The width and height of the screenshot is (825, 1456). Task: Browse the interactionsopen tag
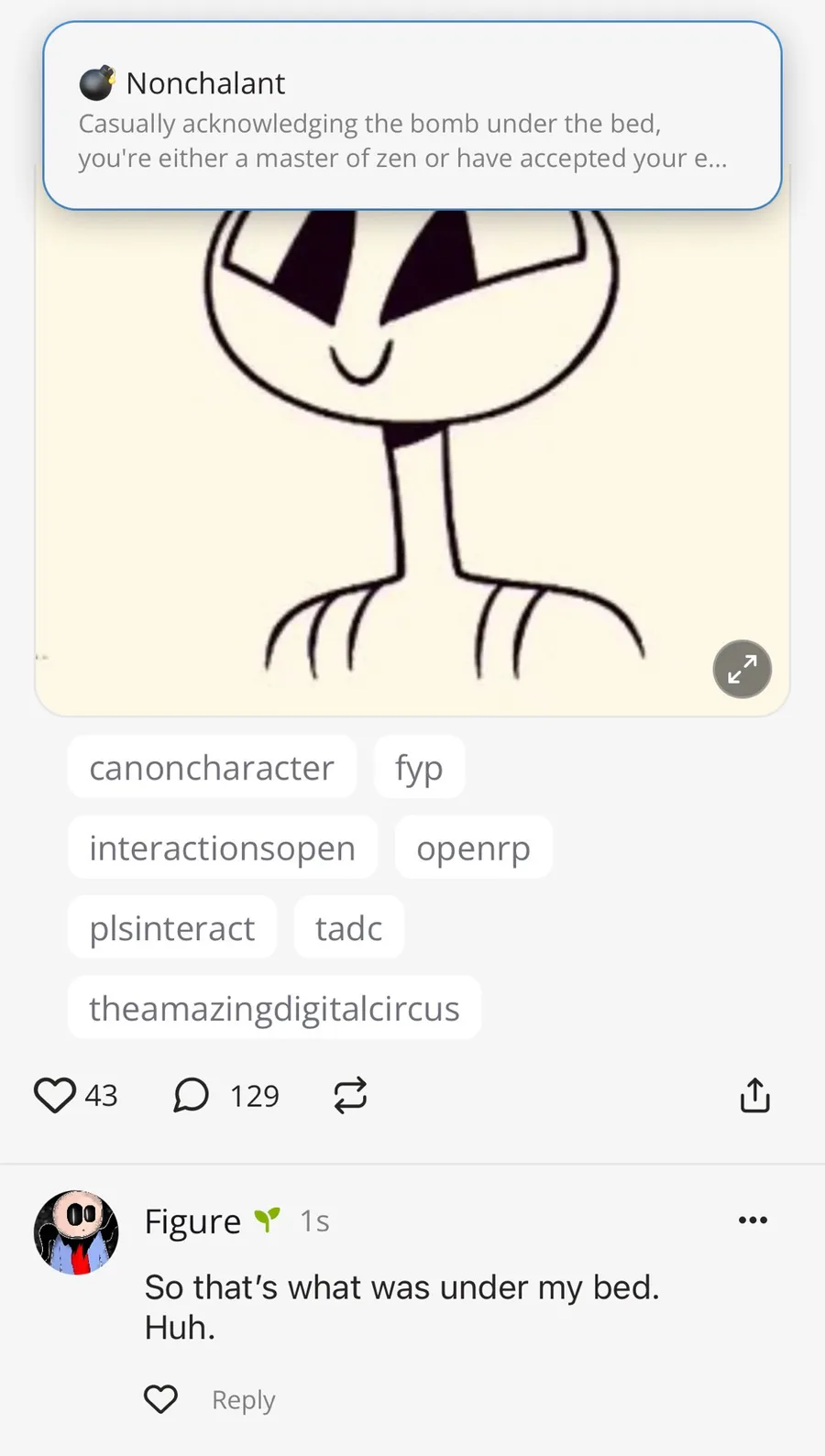pos(222,848)
